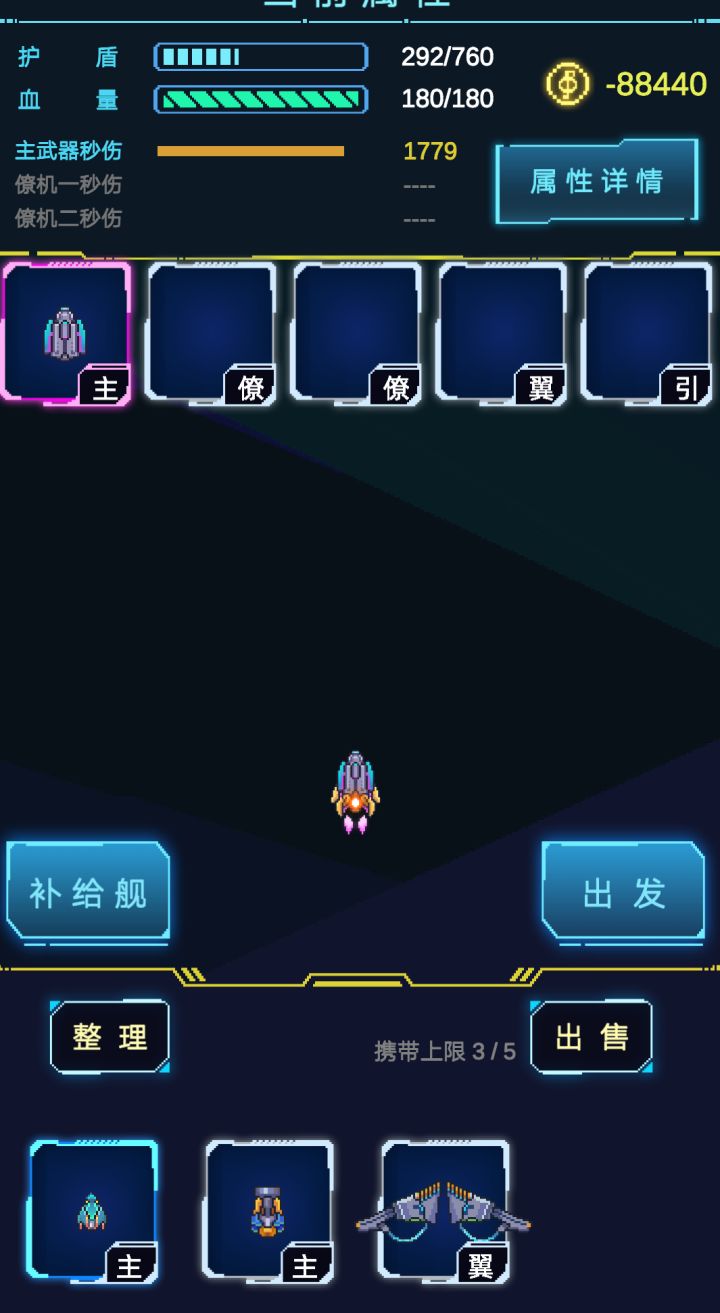Open the first empty 僚 wingman slot

point(212,330)
